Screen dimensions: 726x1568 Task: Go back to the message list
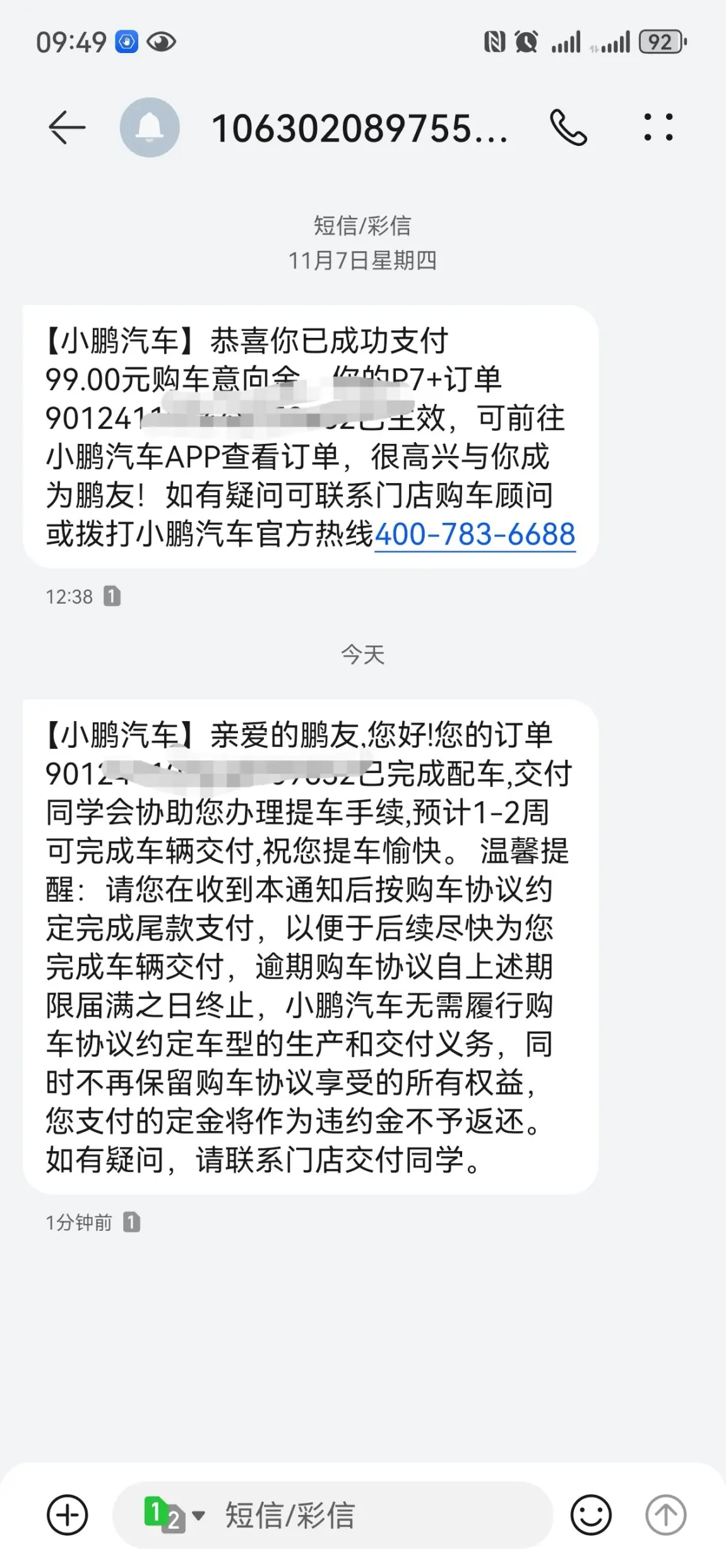pos(67,128)
